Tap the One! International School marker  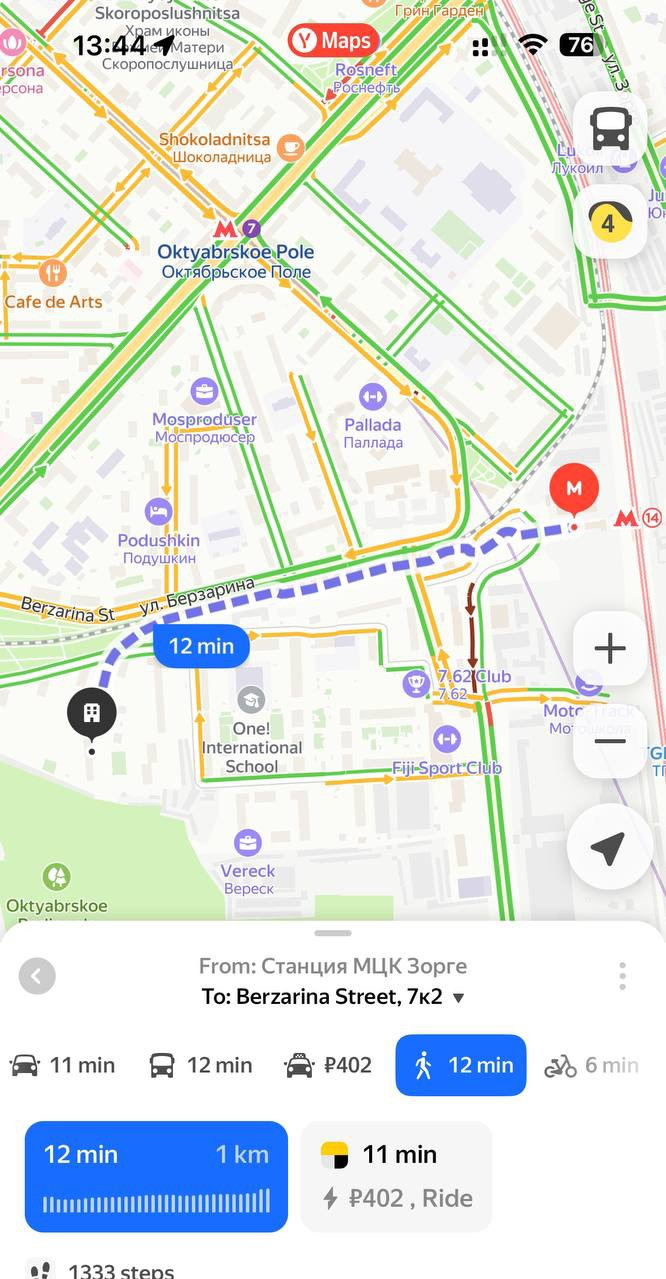click(x=251, y=699)
